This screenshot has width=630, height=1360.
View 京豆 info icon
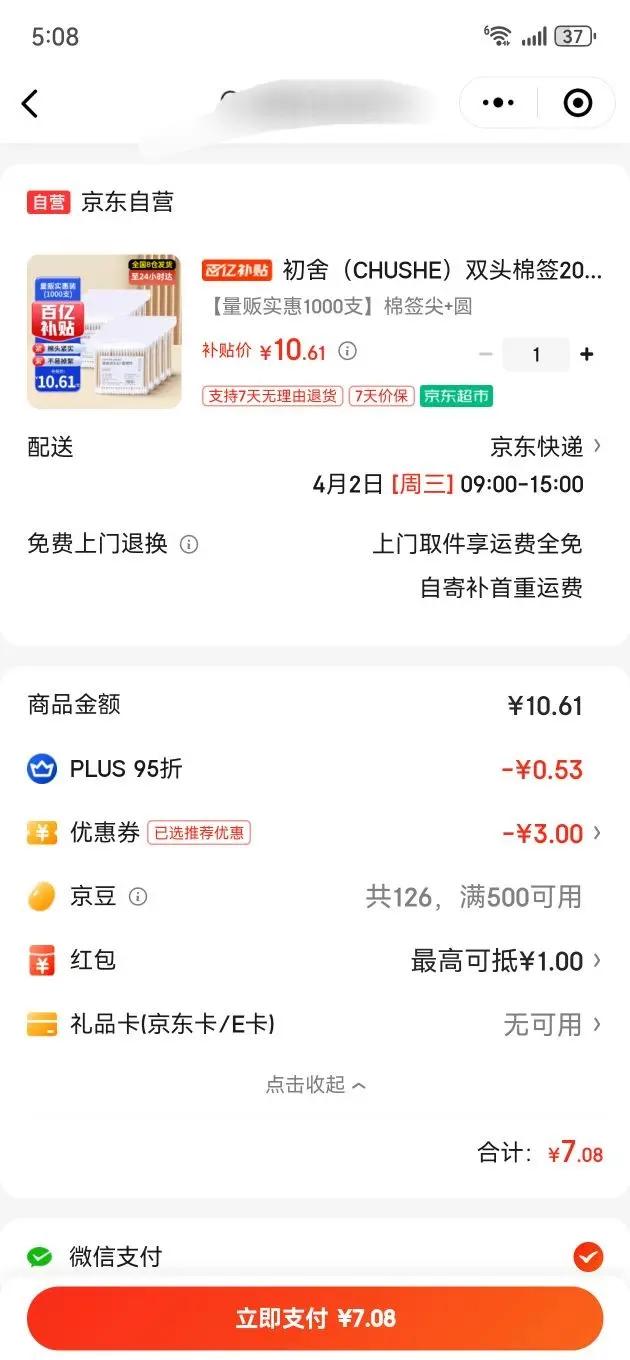138,897
